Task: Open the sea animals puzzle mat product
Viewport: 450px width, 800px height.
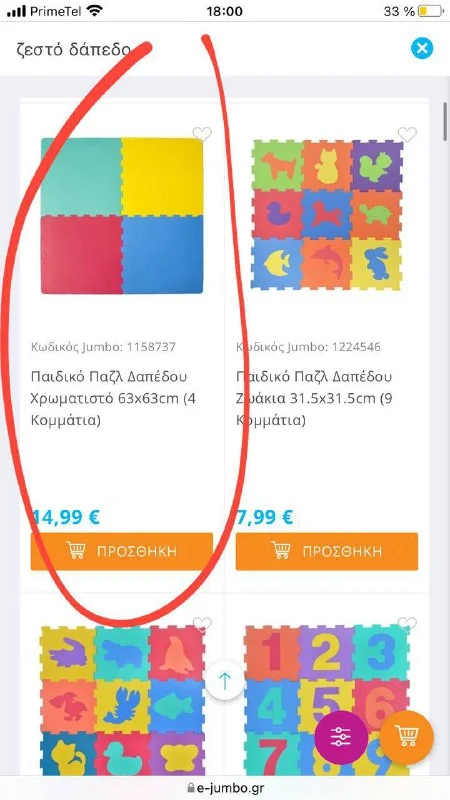Action: click(x=122, y=700)
